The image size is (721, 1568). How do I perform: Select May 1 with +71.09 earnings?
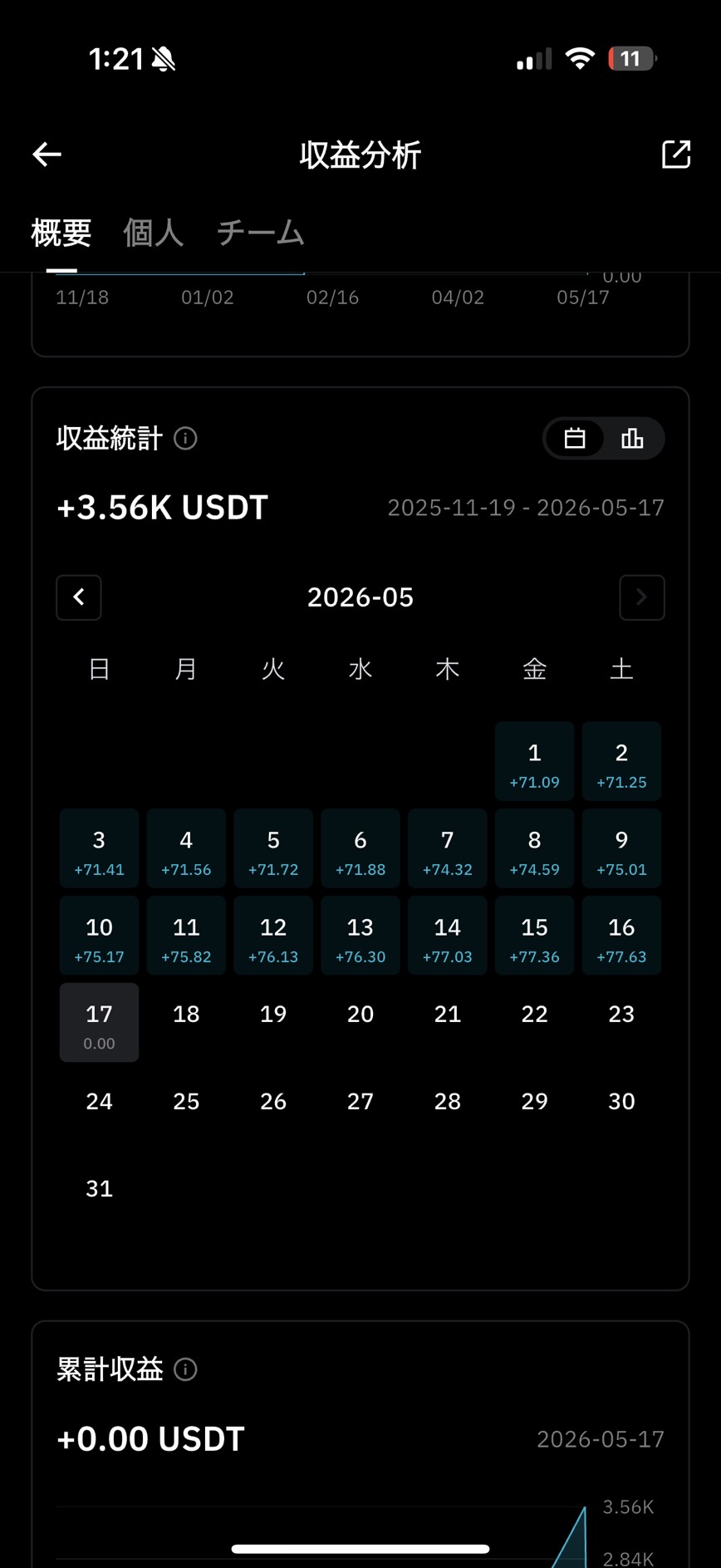(534, 761)
